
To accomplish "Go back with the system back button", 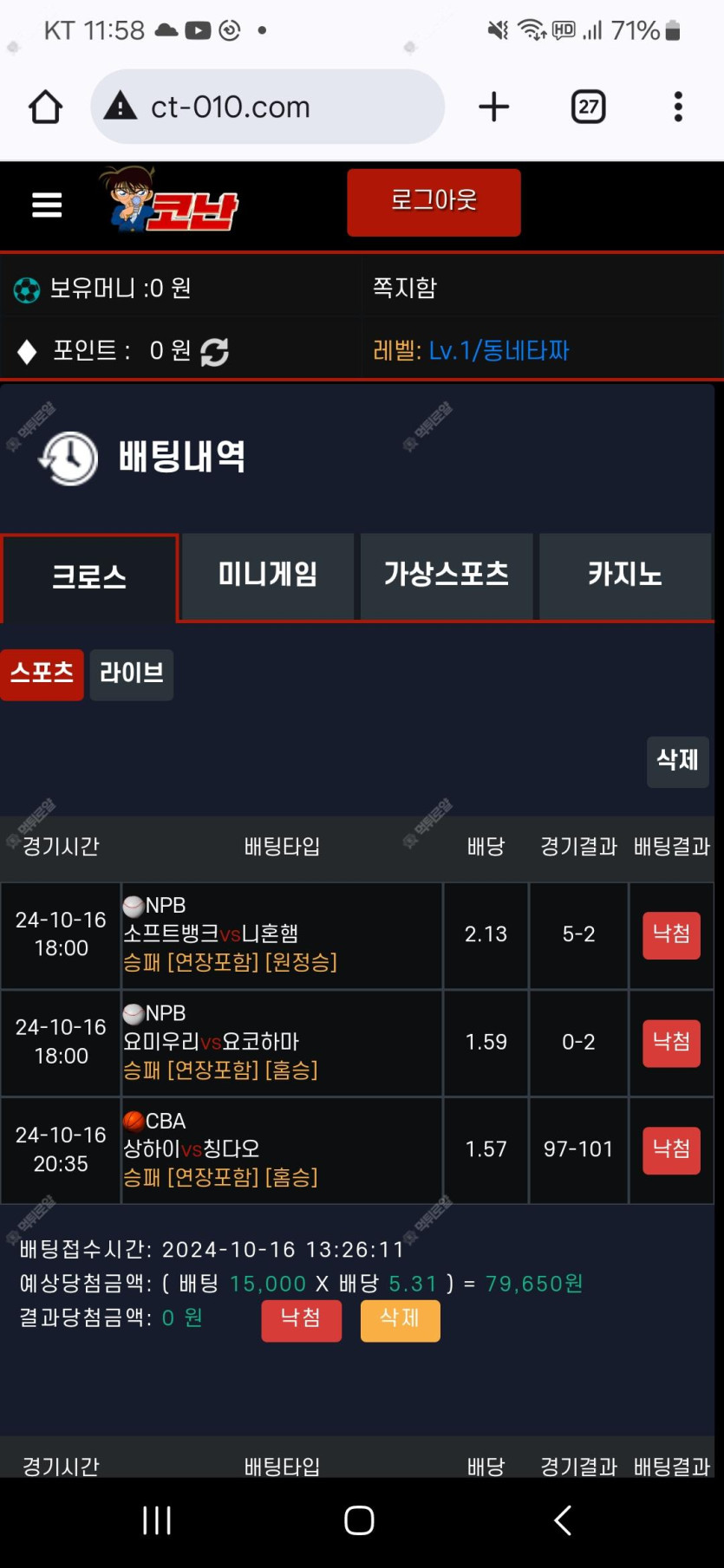I will tap(563, 1519).
